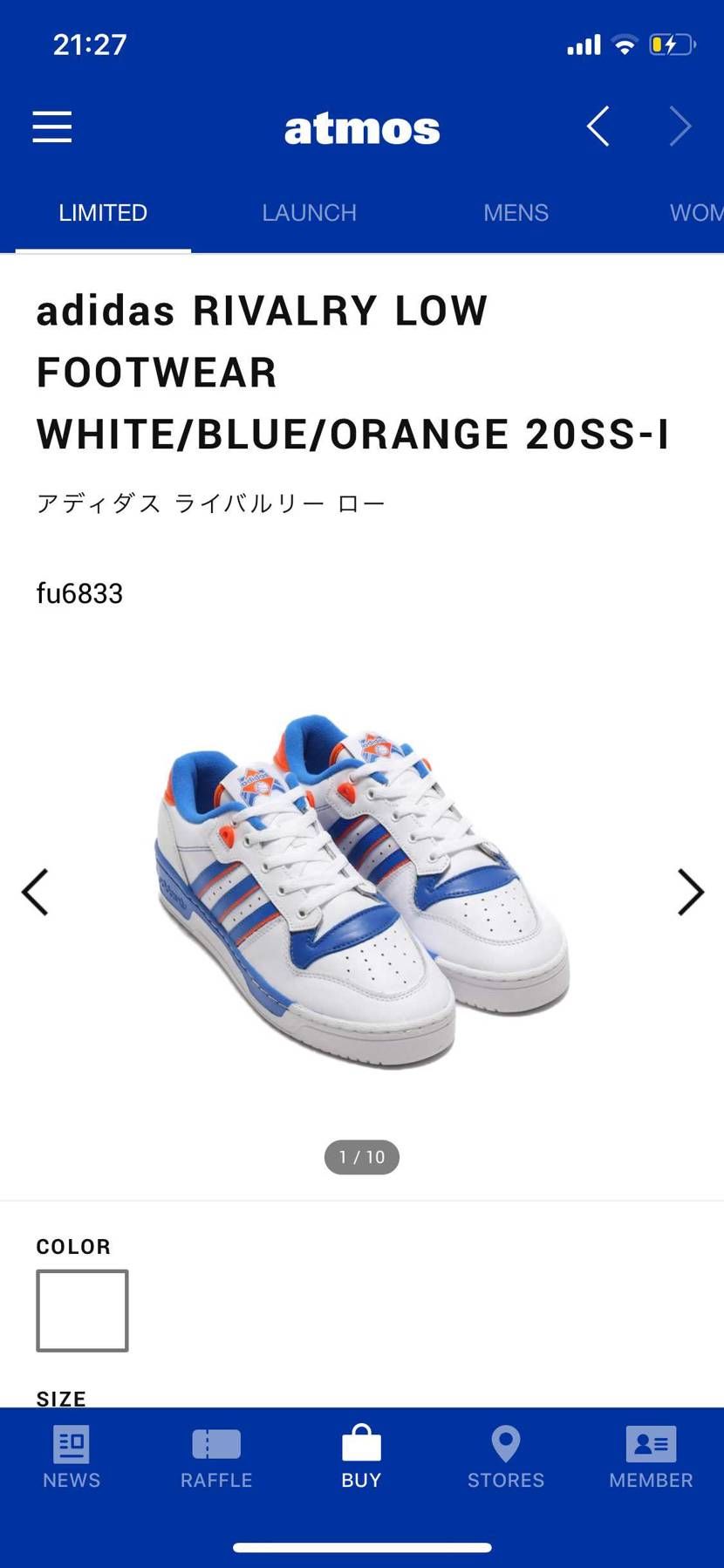Open the Rivalry Low shoe photo
Image resolution: width=724 pixels, height=1568 pixels.
pos(362,890)
